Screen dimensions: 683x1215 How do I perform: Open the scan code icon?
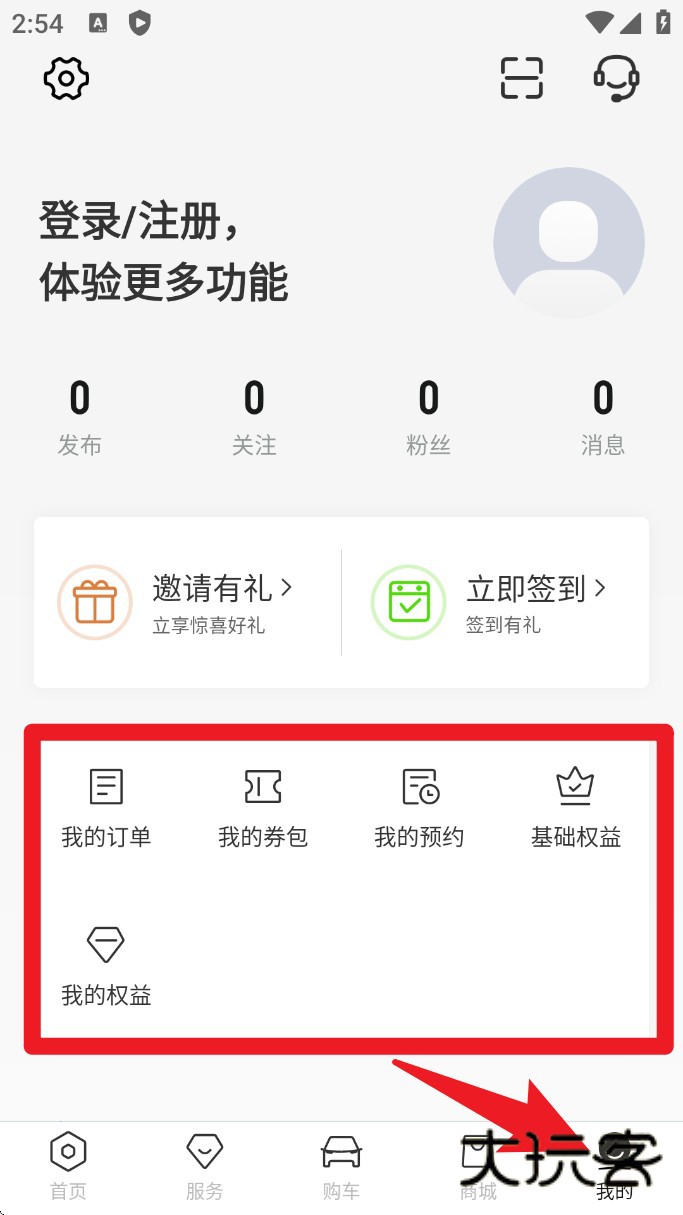pos(521,78)
